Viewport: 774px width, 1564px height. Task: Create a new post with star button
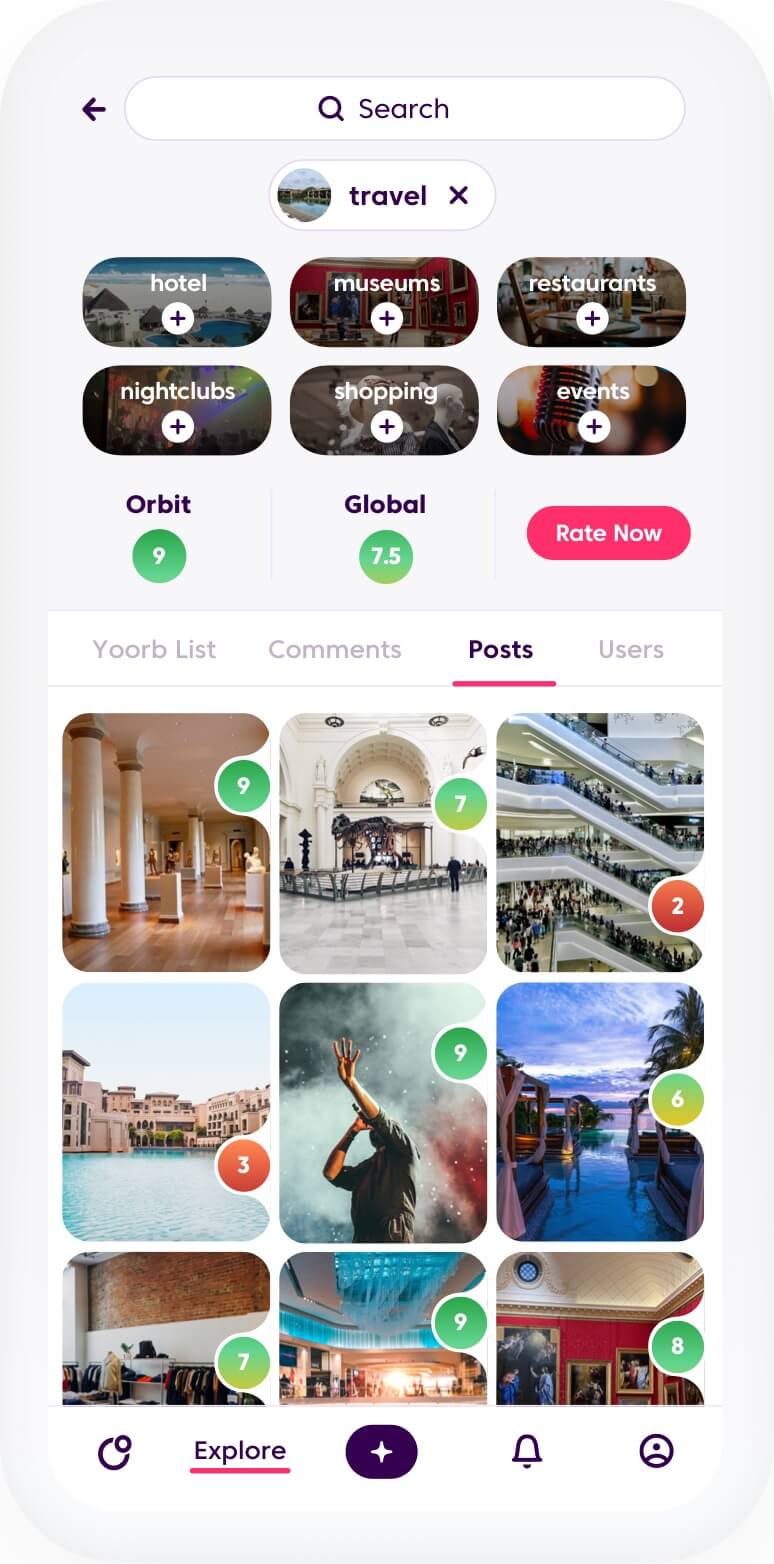pyautogui.click(x=381, y=1452)
